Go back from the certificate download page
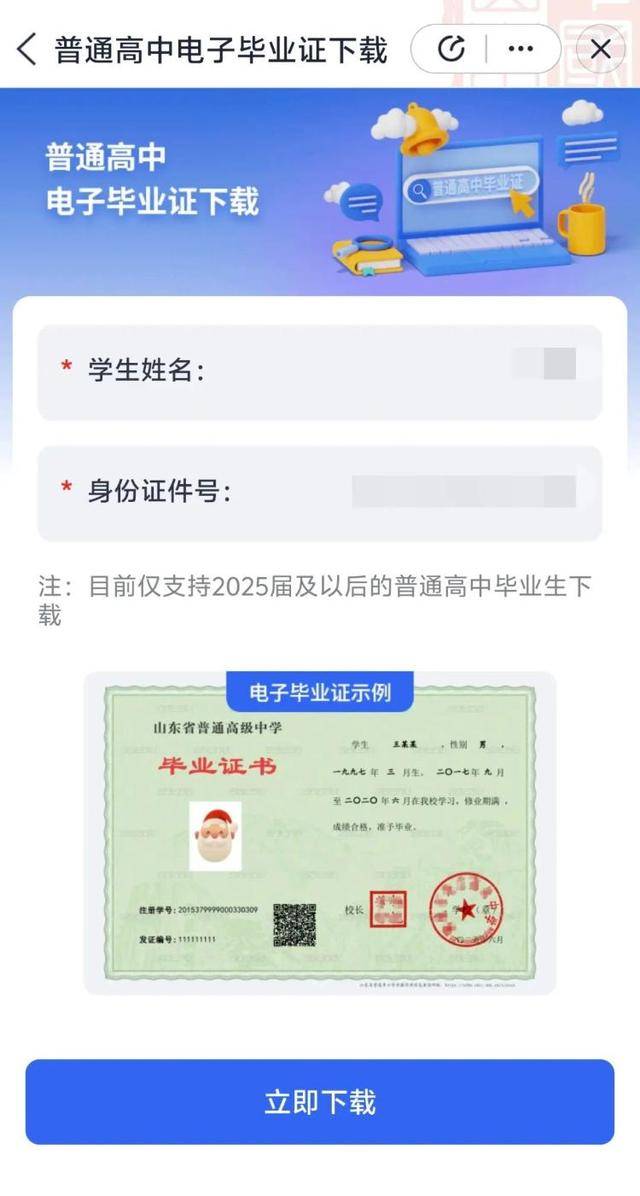 pos(27,49)
